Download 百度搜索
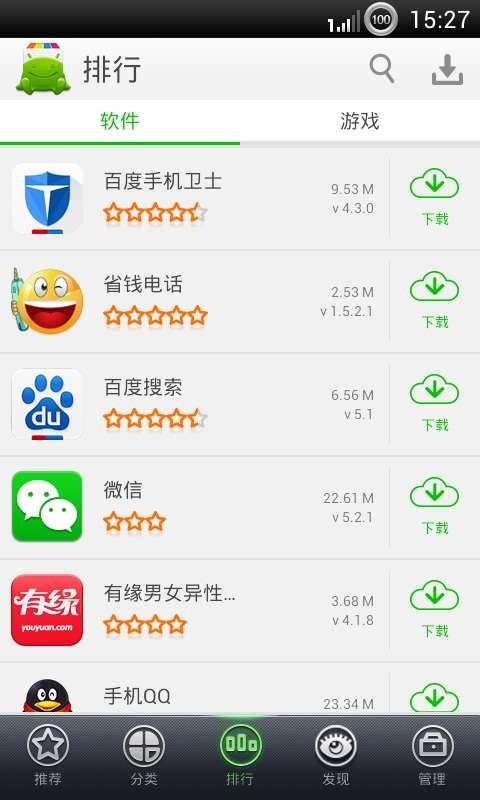 [435, 404]
